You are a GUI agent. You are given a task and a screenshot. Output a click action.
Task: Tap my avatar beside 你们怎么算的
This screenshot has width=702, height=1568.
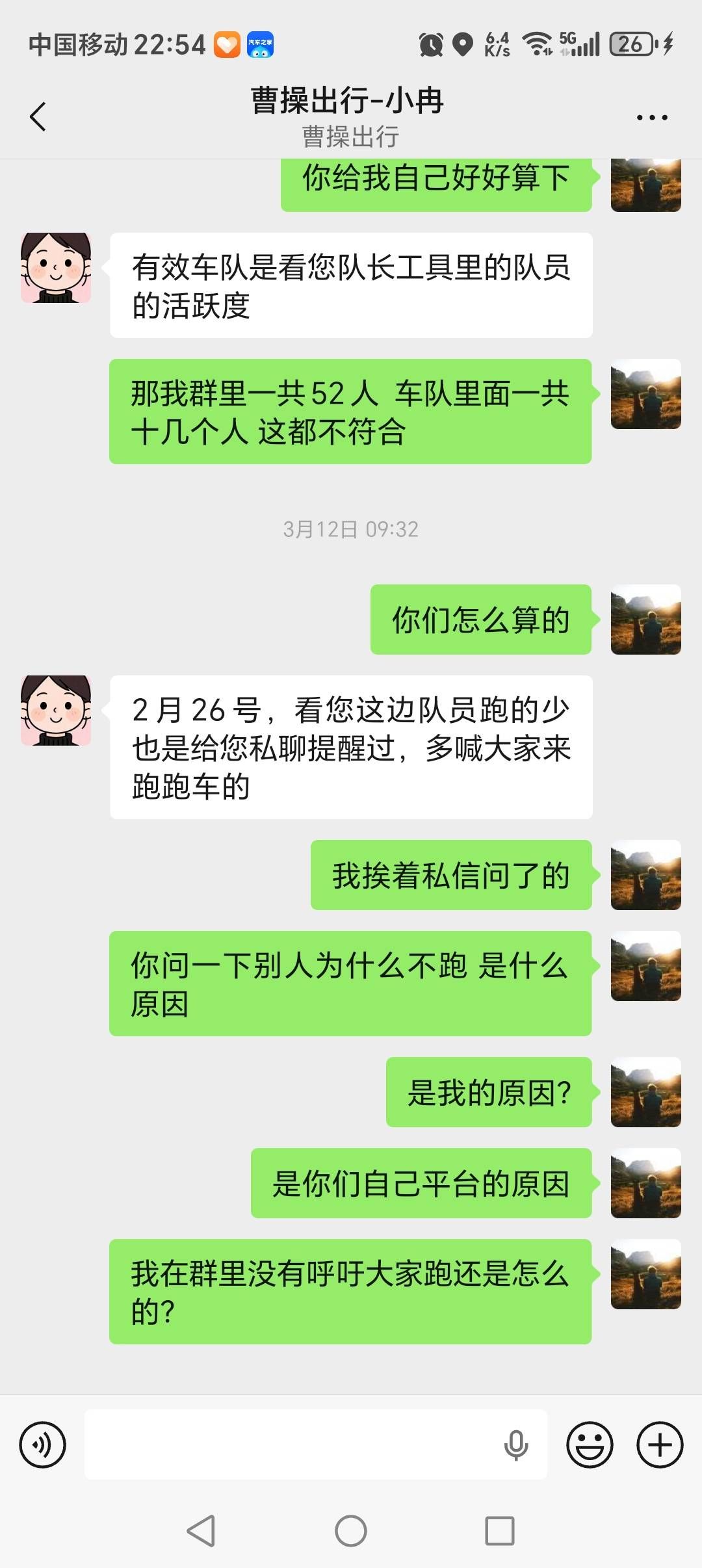pos(645,620)
